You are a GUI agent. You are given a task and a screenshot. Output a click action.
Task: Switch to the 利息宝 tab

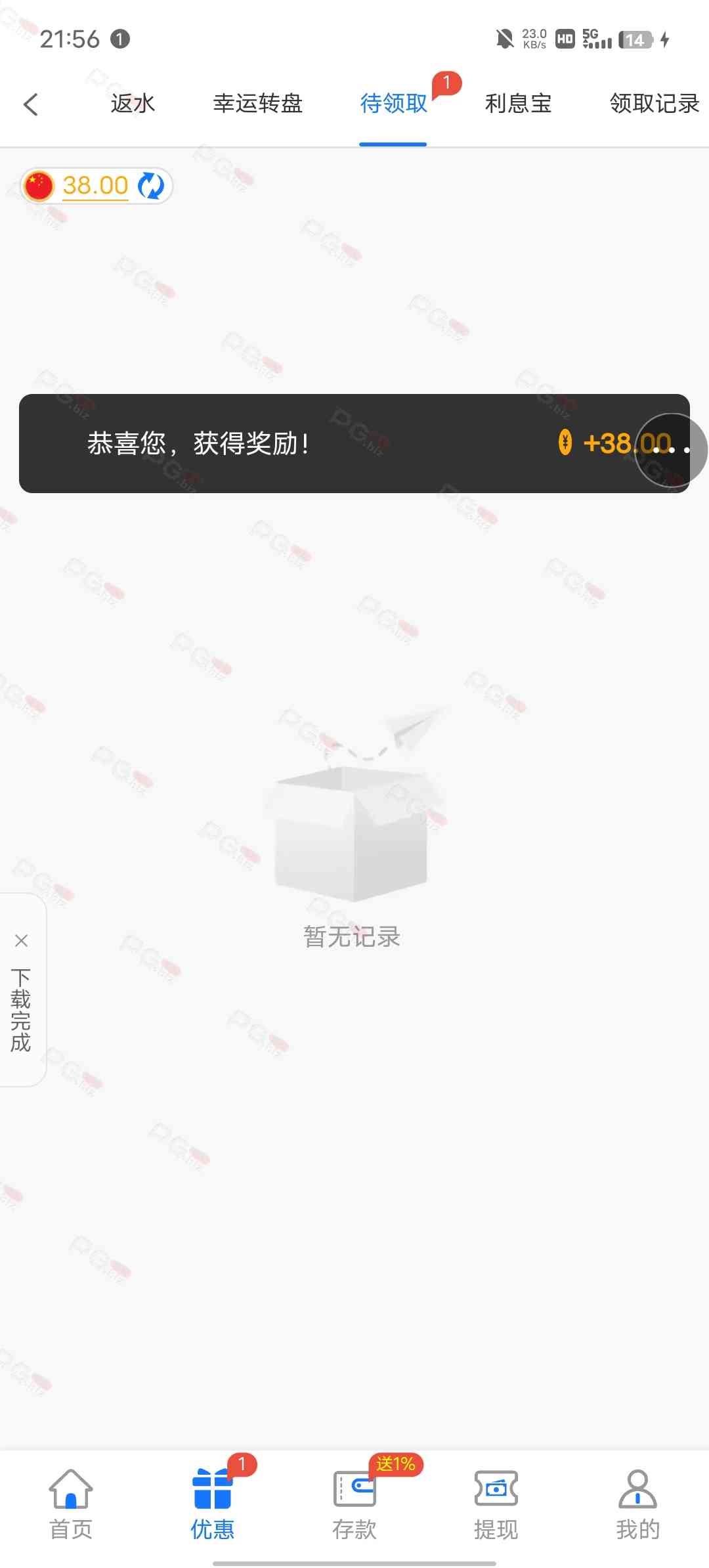[x=518, y=104]
